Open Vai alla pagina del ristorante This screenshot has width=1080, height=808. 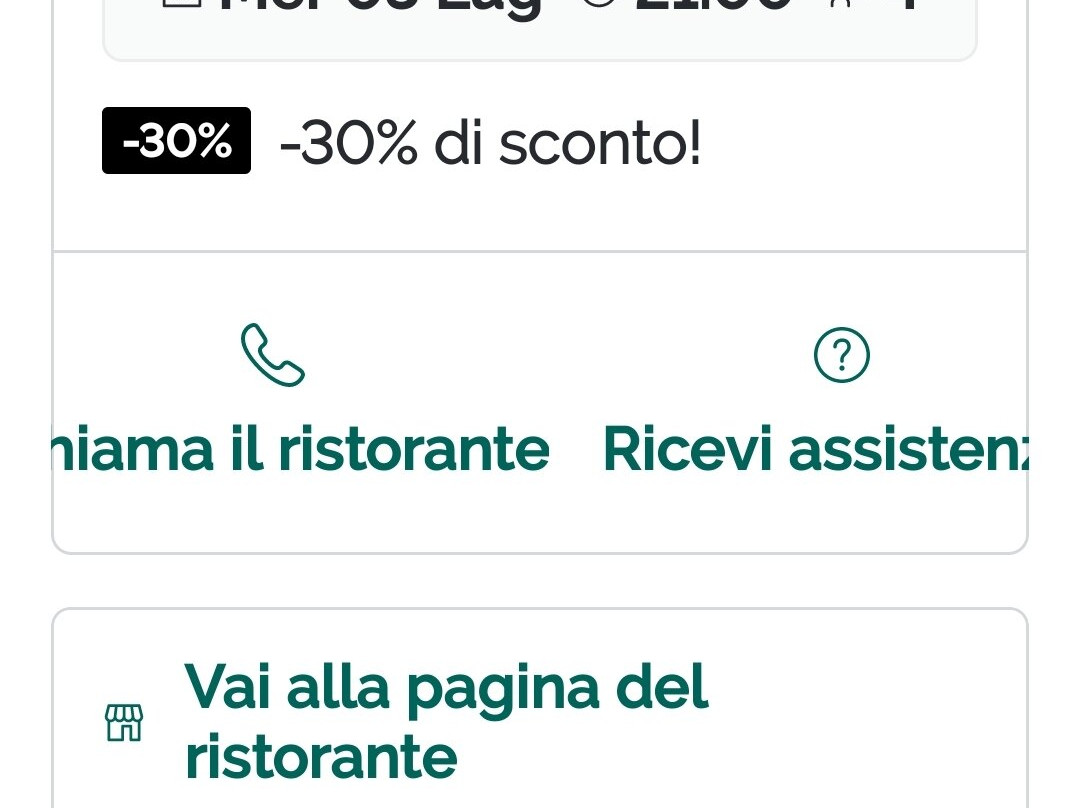[445, 721]
